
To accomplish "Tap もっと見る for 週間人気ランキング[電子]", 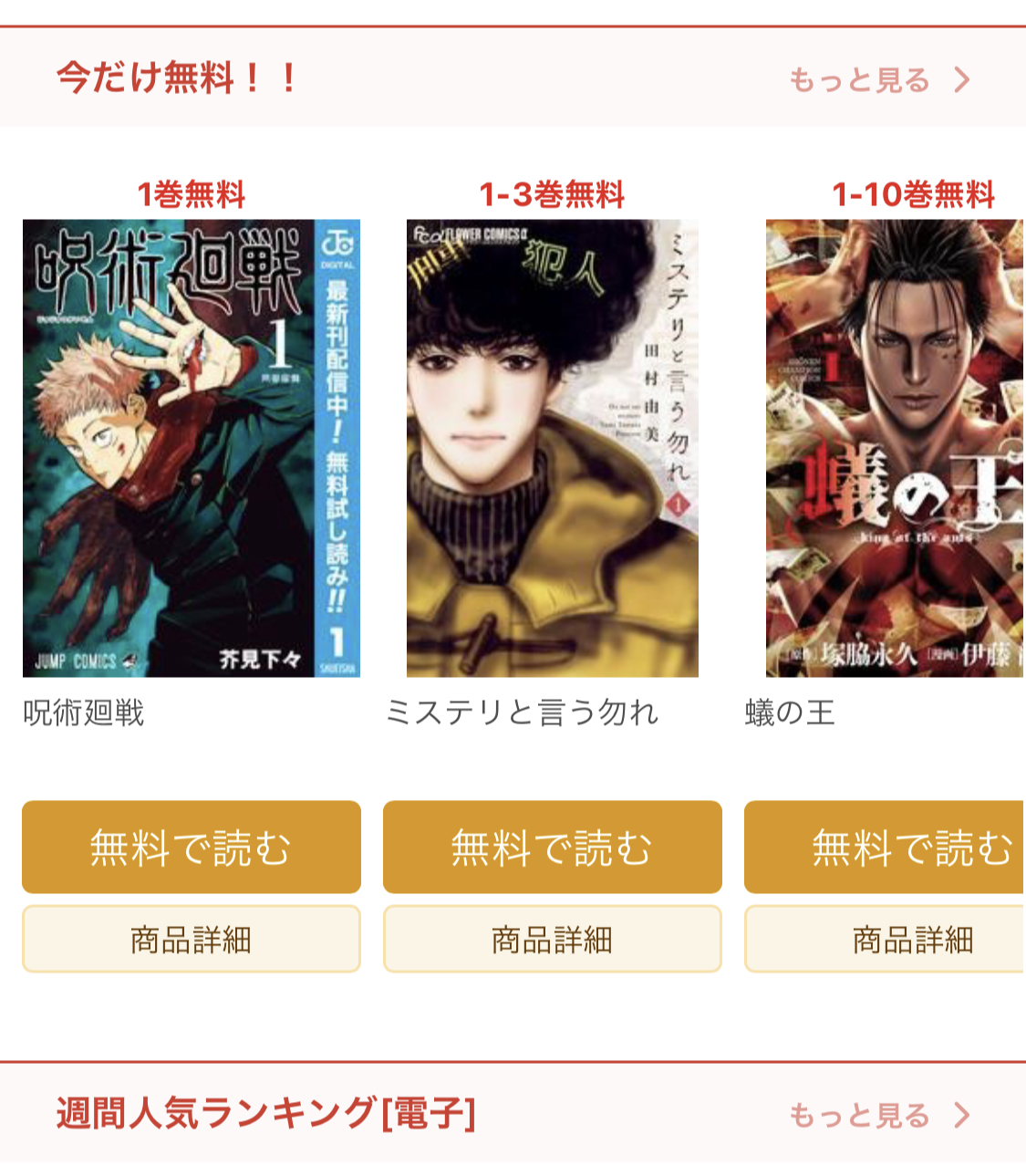I will 877,1115.
